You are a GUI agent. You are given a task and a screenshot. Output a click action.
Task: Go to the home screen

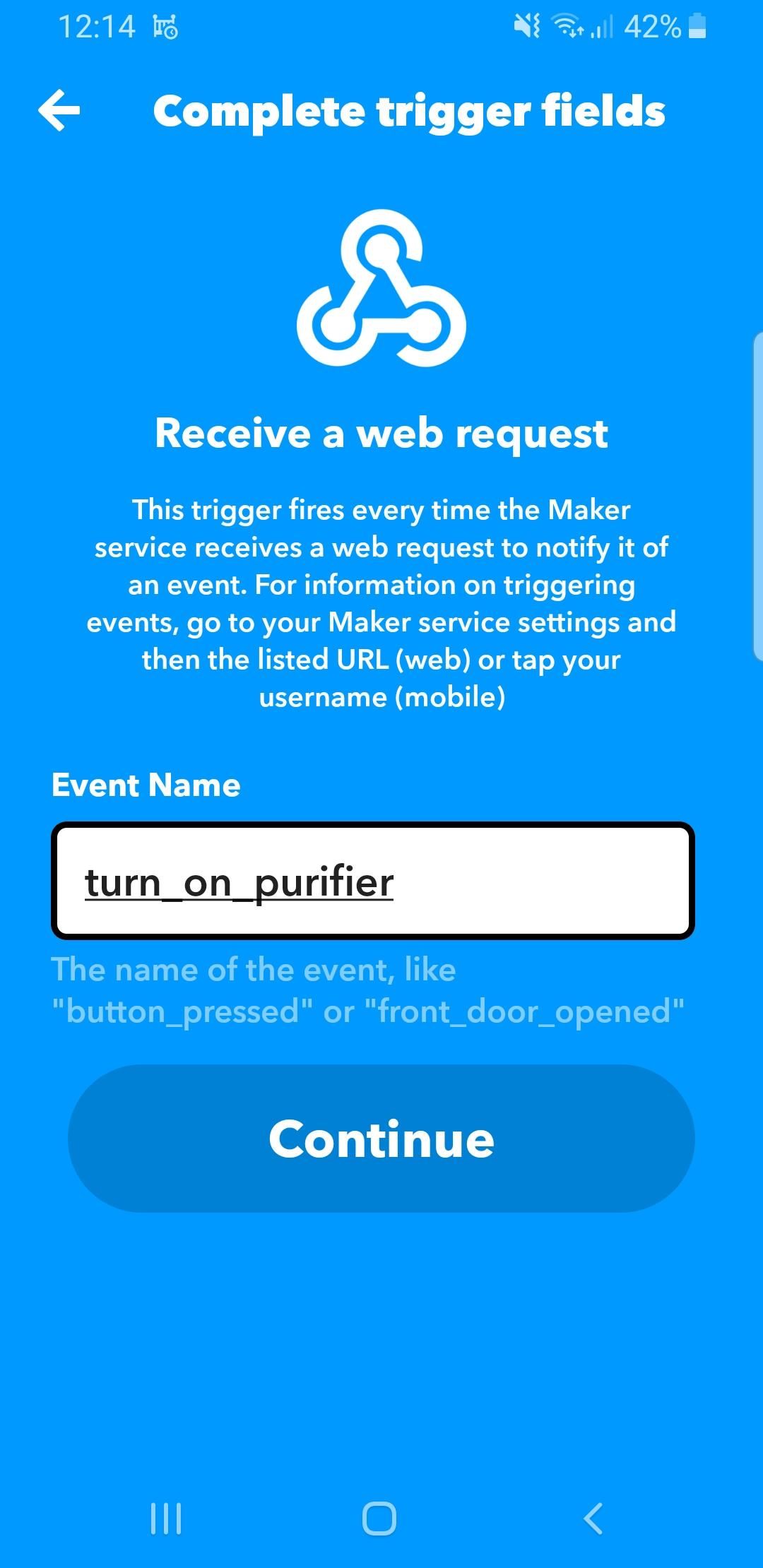(x=379, y=1518)
